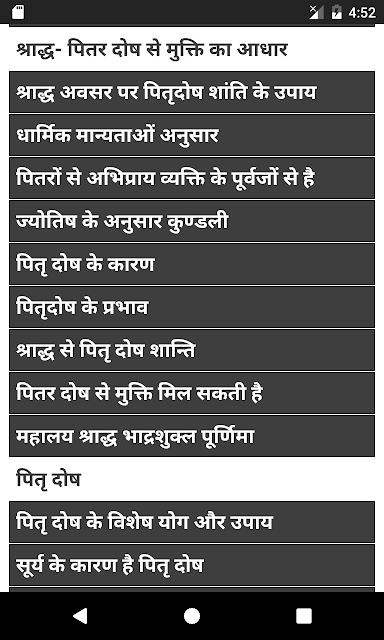Open पितरों से अभिप्राय व्यक्ति के पूर्वजों से है

click(x=192, y=178)
